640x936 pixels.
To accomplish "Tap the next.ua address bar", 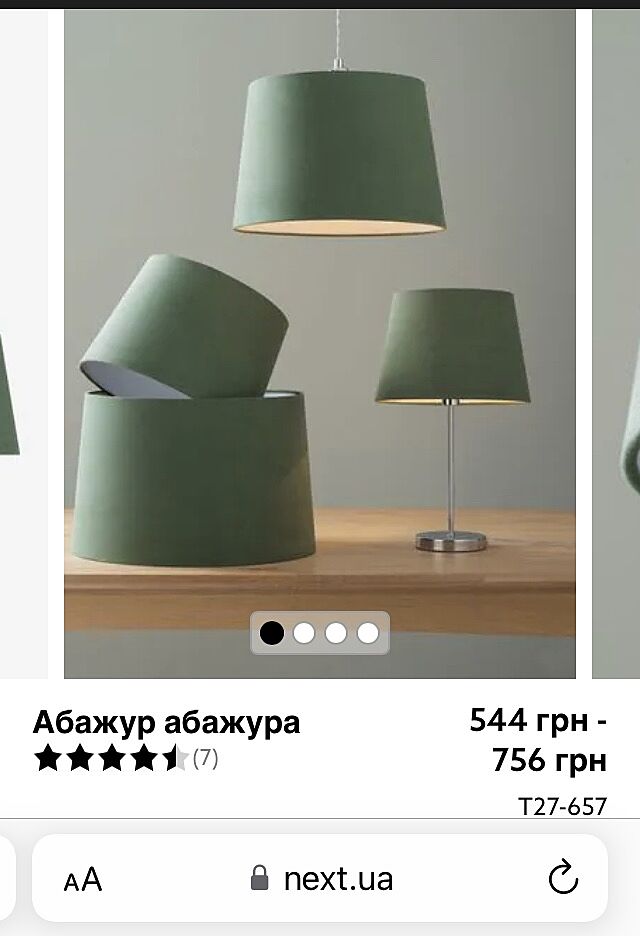I will tap(322, 879).
